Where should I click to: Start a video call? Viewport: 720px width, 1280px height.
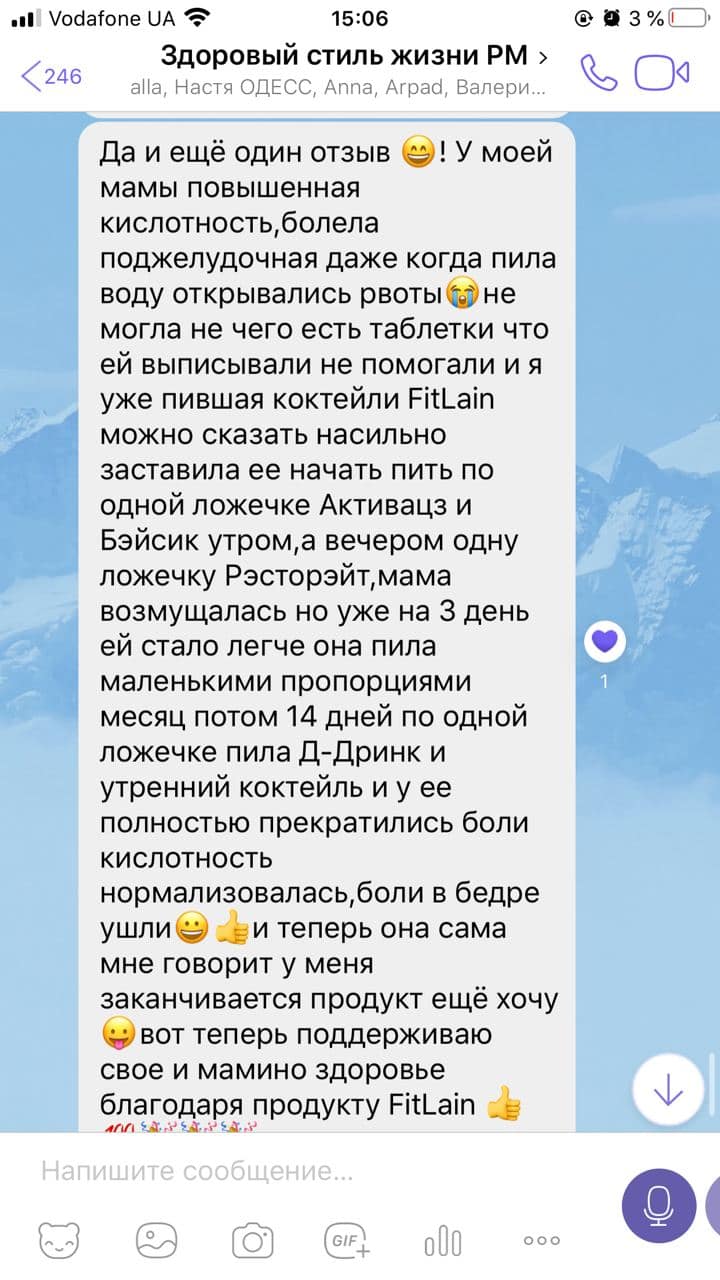[x=663, y=73]
